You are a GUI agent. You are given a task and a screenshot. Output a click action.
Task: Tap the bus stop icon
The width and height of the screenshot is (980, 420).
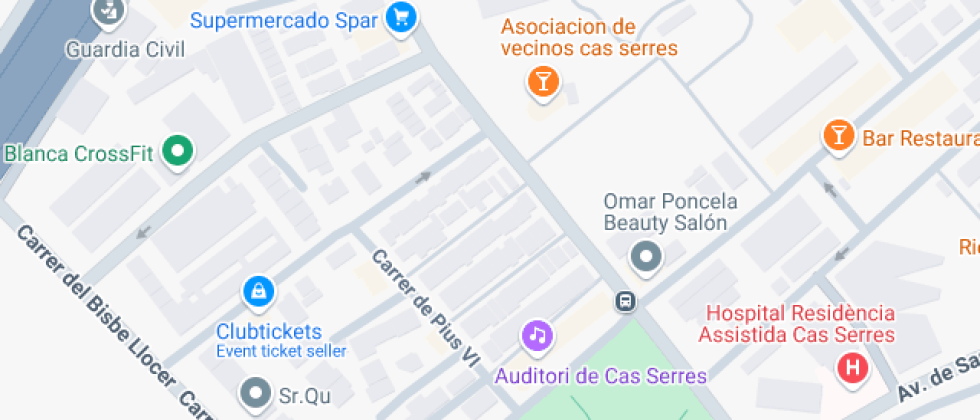(625, 300)
